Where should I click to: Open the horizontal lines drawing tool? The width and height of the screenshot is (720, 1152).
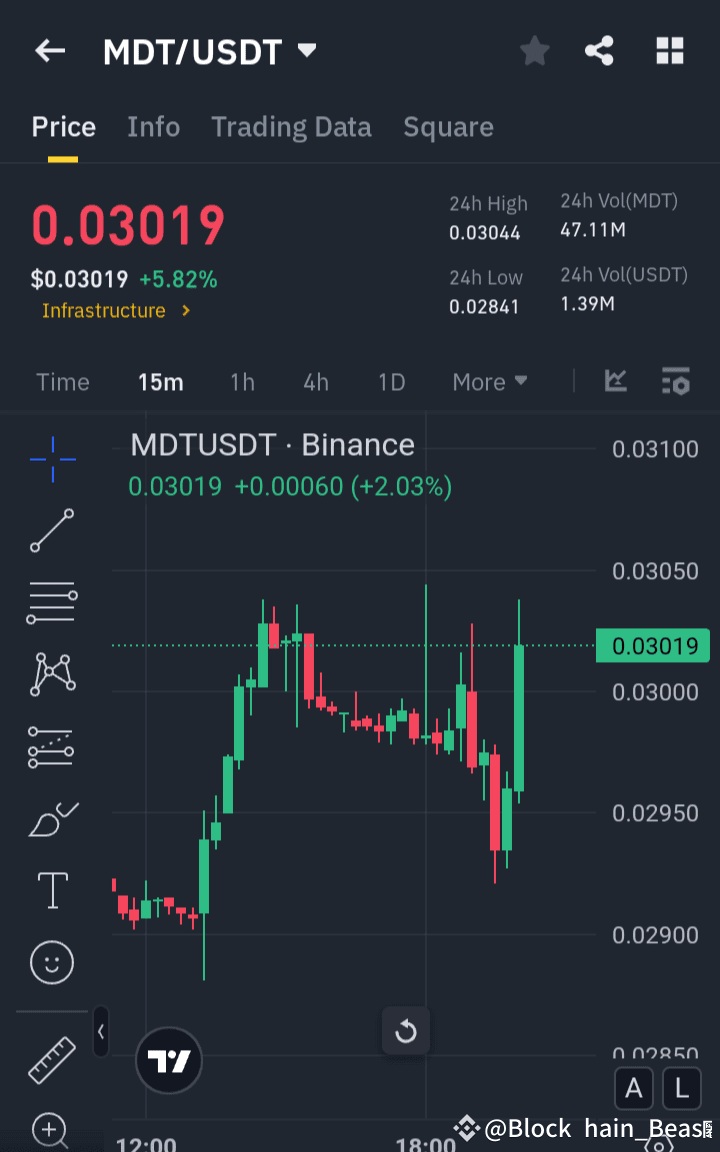[x=52, y=602]
